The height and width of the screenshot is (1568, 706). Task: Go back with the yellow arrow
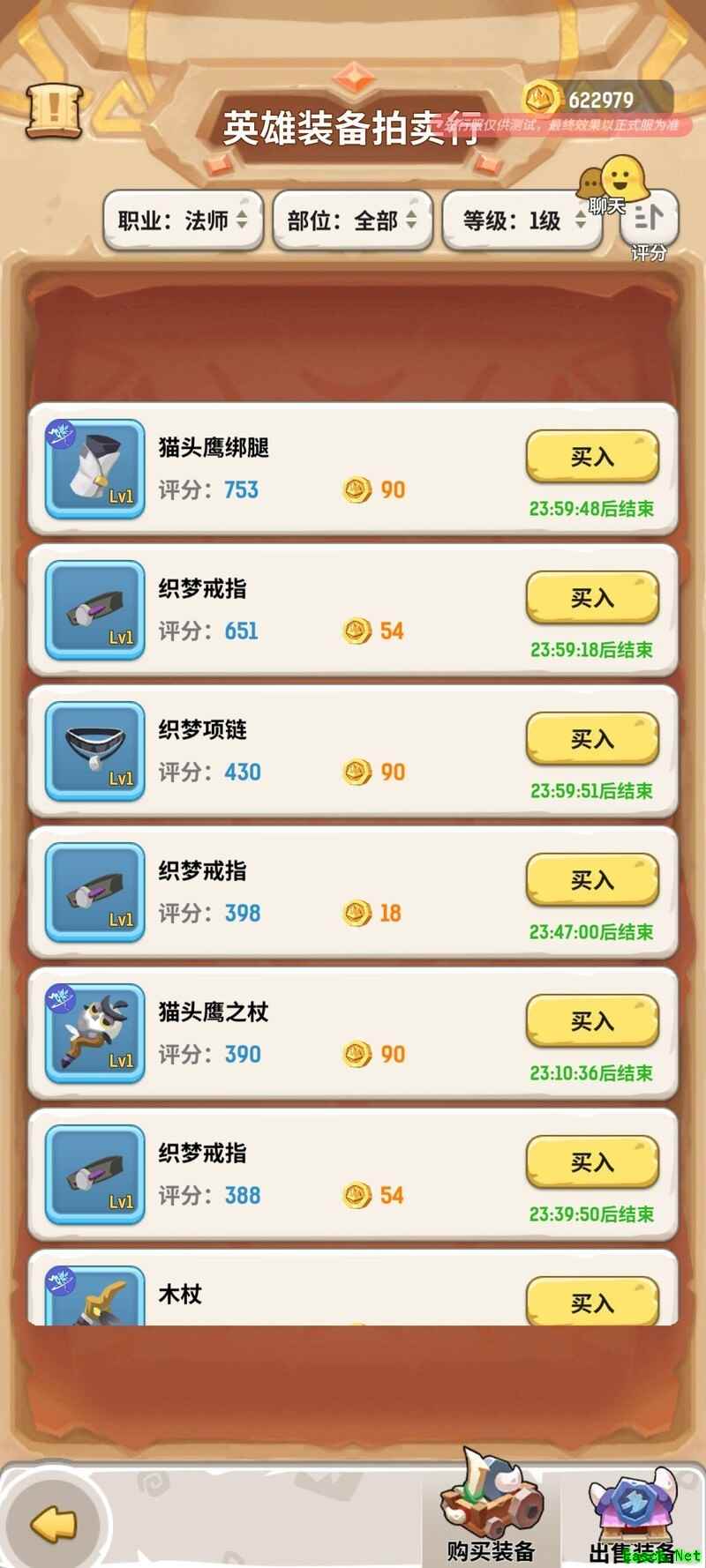55,1523
